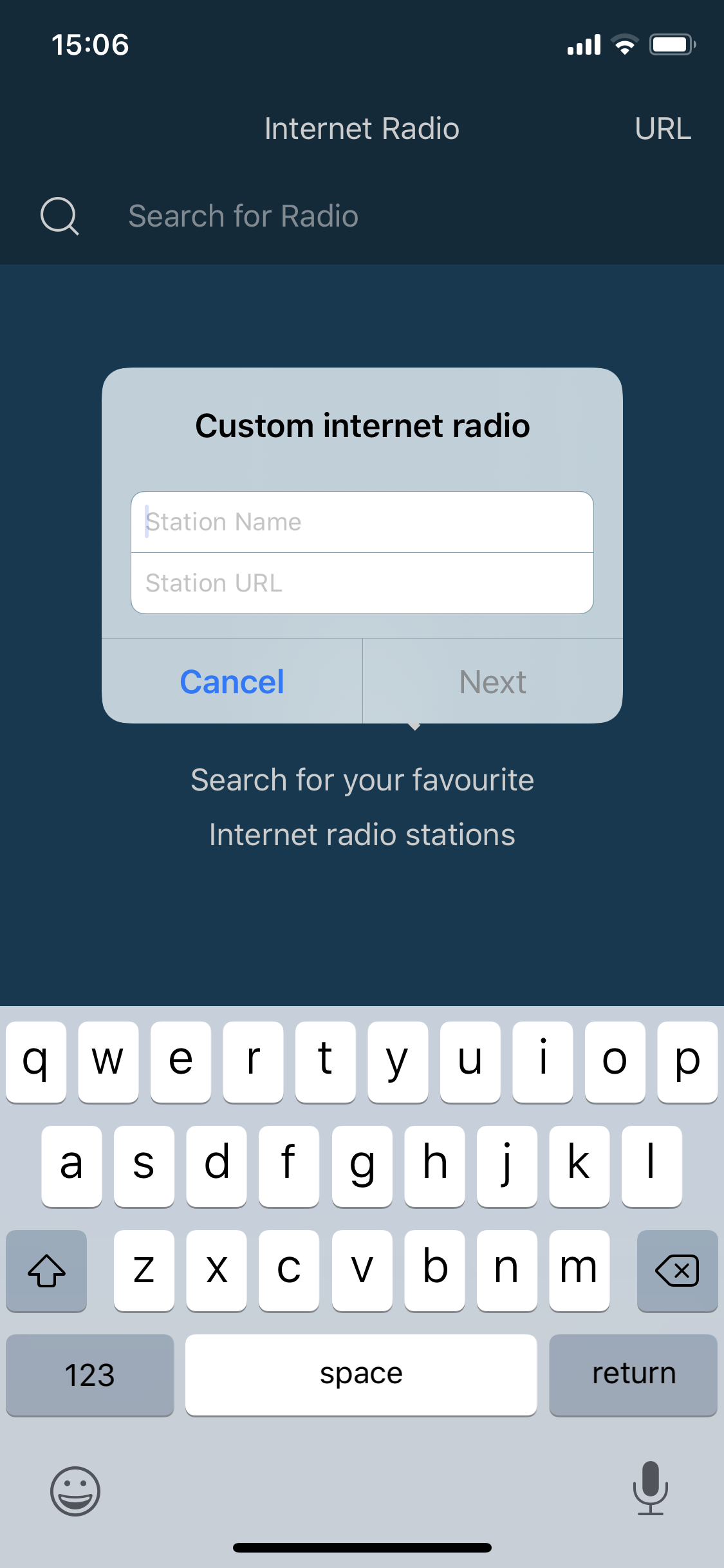Image resolution: width=724 pixels, height=1568 pixels.
Task: Tap the Shift key on the keyboard
Action: [x=46, y=1271]
